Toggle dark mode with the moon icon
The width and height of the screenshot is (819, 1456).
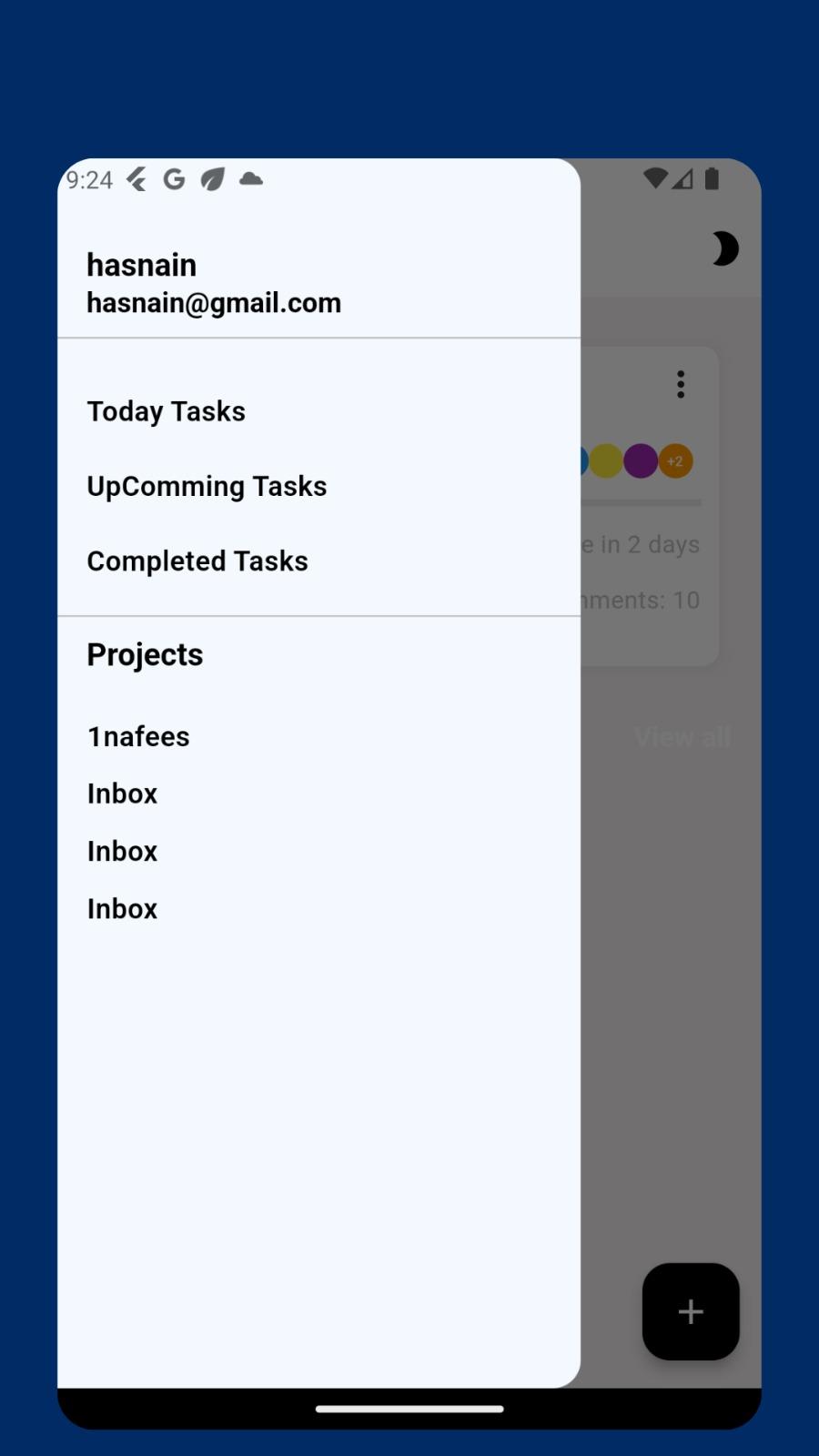coord(723,248)
